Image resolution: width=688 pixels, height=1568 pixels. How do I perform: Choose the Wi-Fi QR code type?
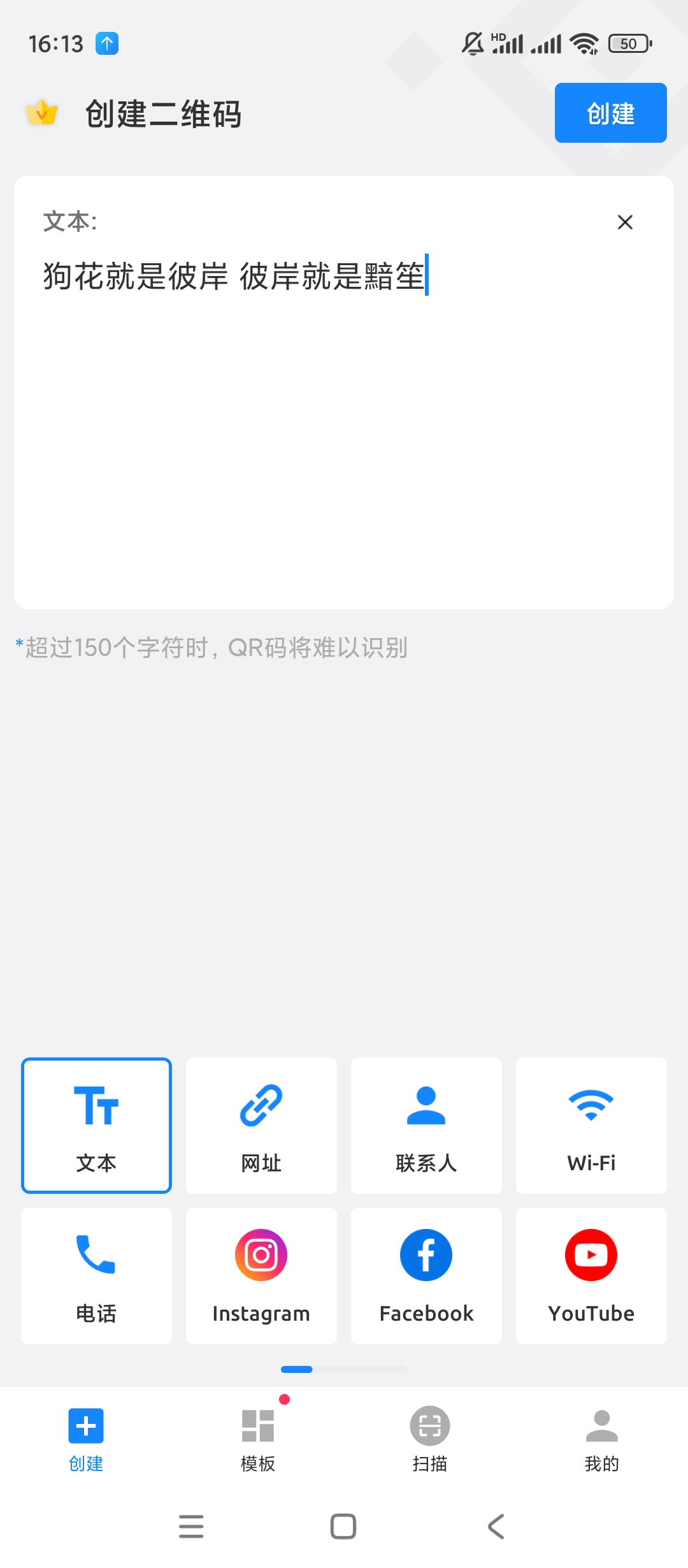point(591,1125)
